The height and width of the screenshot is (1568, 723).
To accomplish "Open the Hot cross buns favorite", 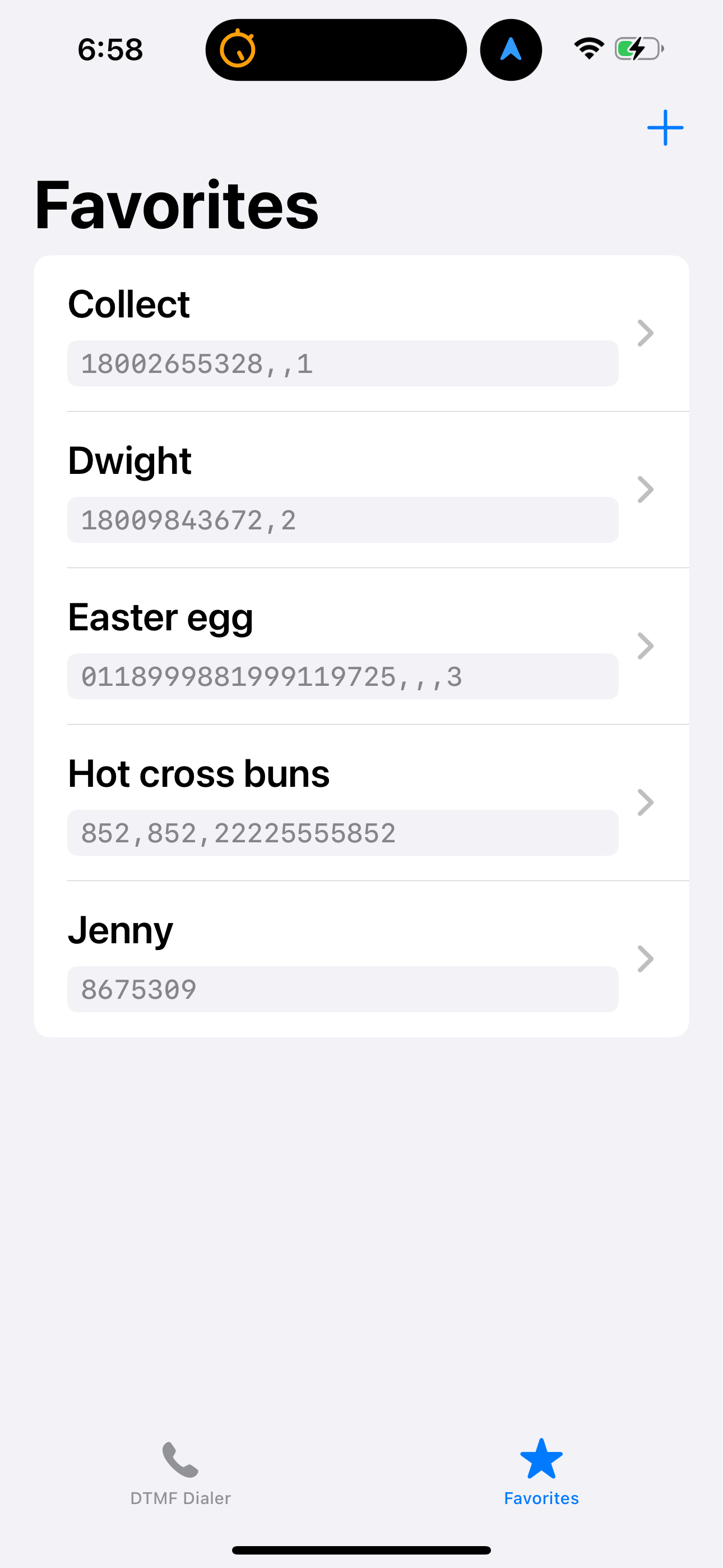I will [x=361, y=803].
